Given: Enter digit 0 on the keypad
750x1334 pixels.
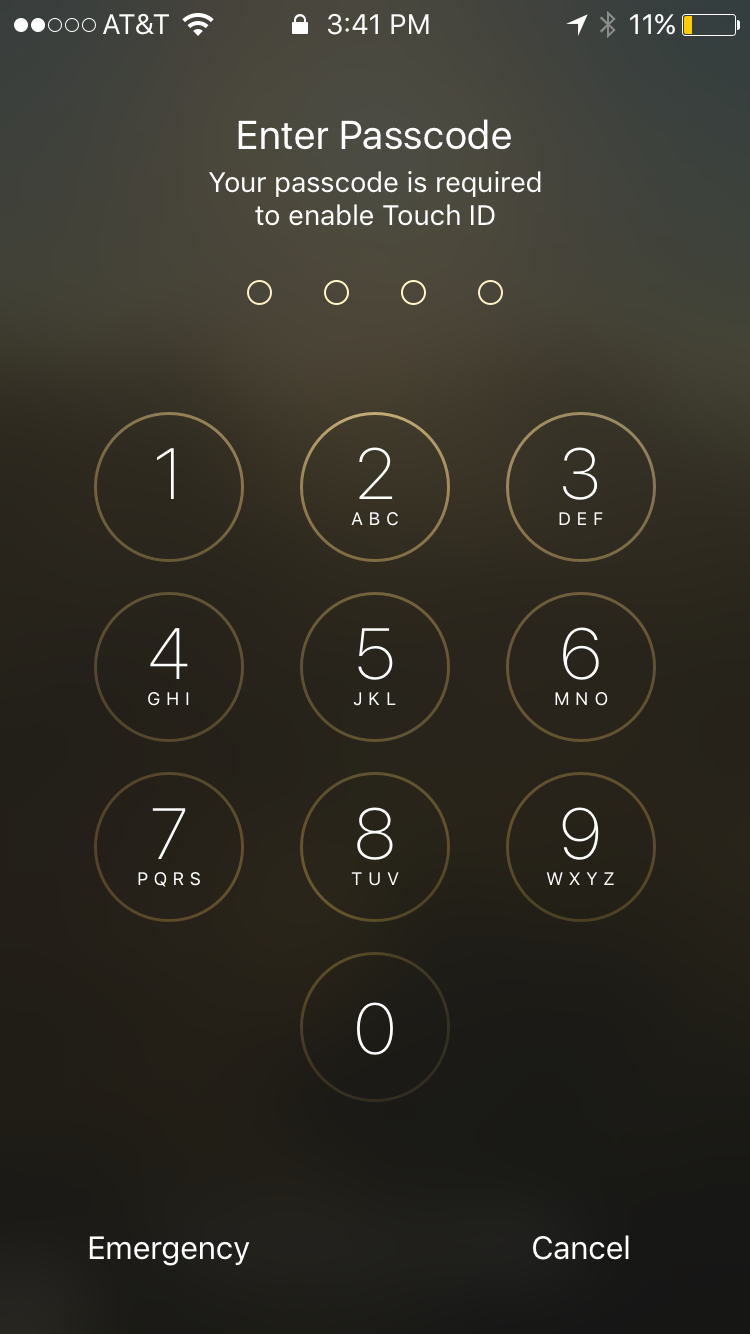Looking at the screenshot, I should [375, 1027].
